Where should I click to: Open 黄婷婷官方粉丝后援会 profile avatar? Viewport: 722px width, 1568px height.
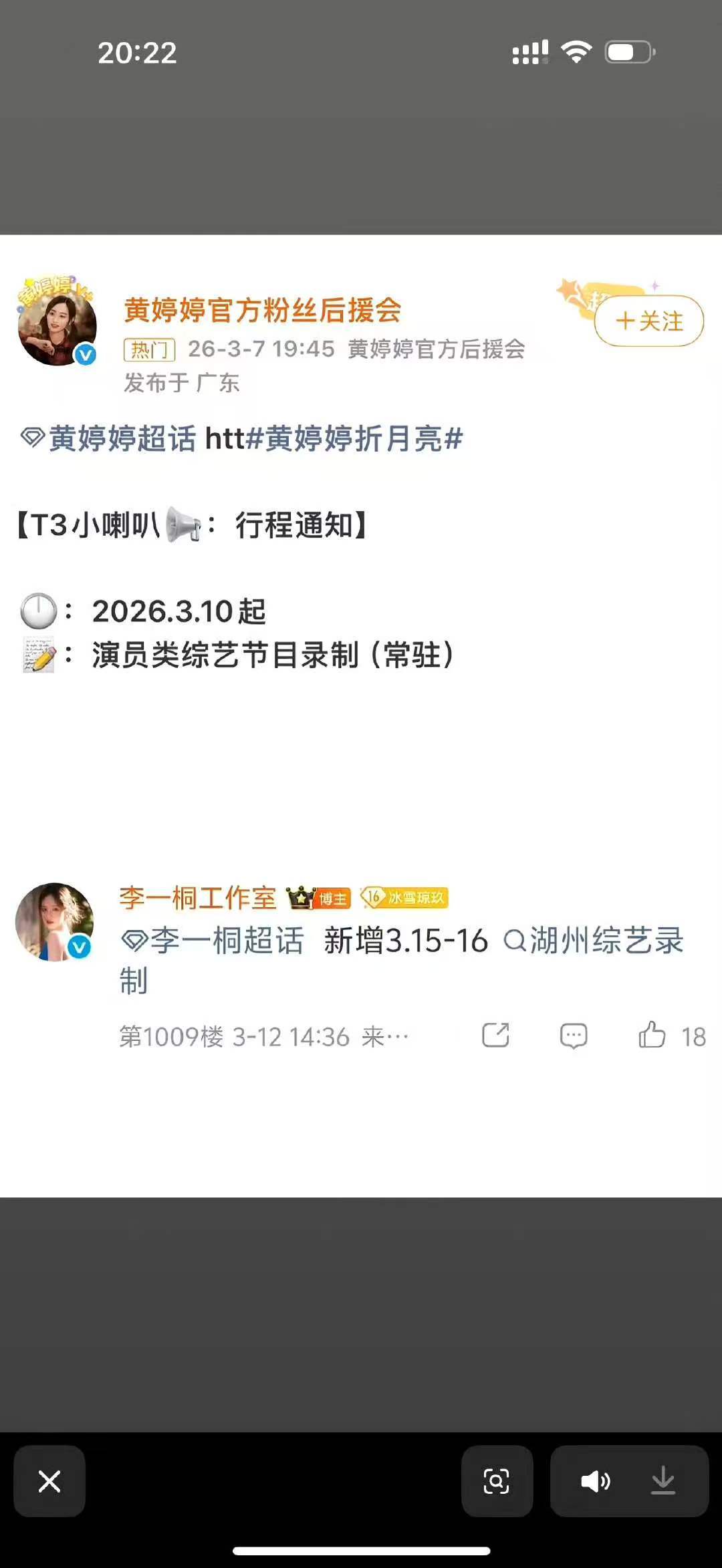(x=57, y=327)
